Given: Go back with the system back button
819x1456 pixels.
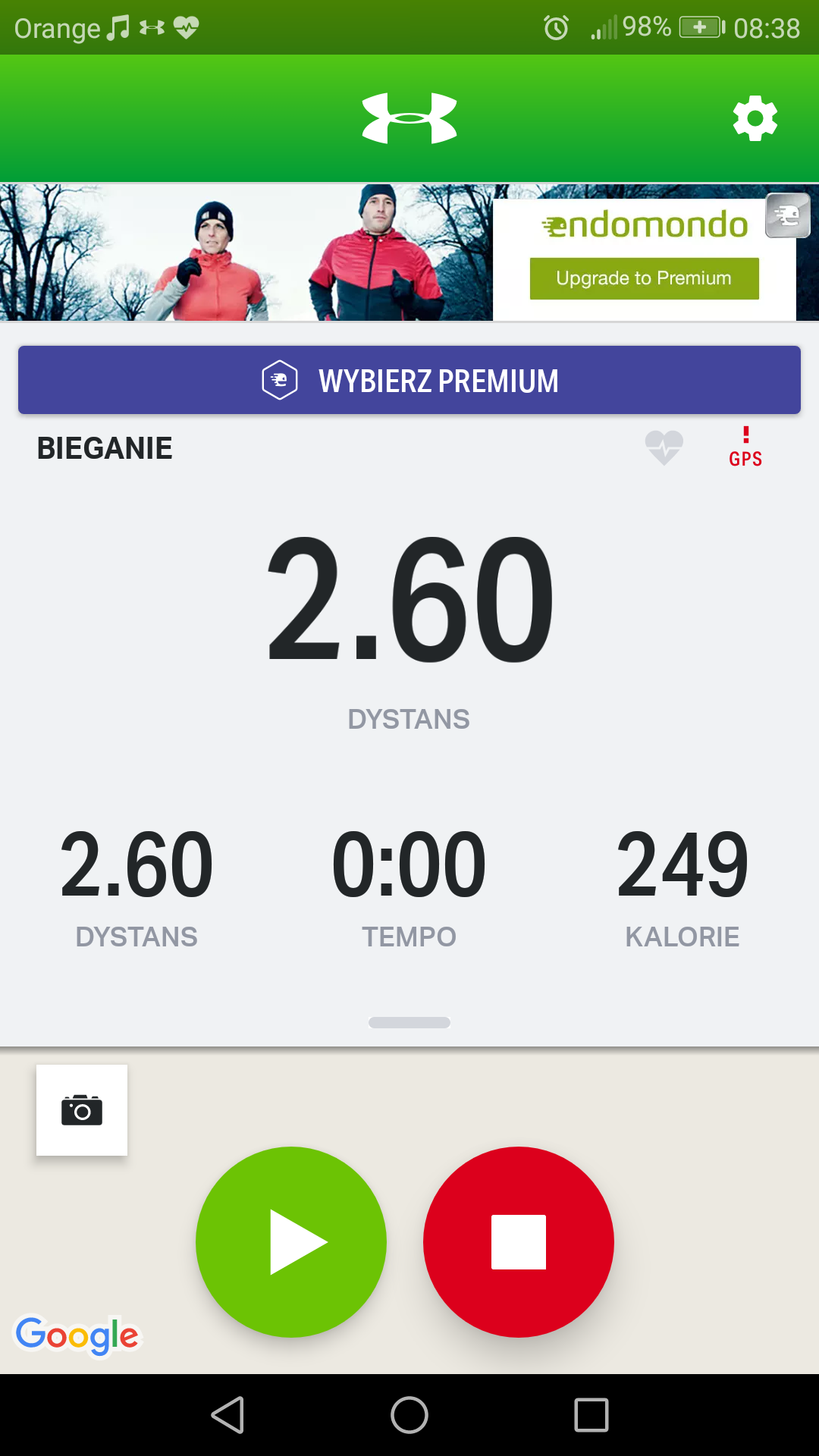Looking at the screenshot, I should [x=227, y=1415].
